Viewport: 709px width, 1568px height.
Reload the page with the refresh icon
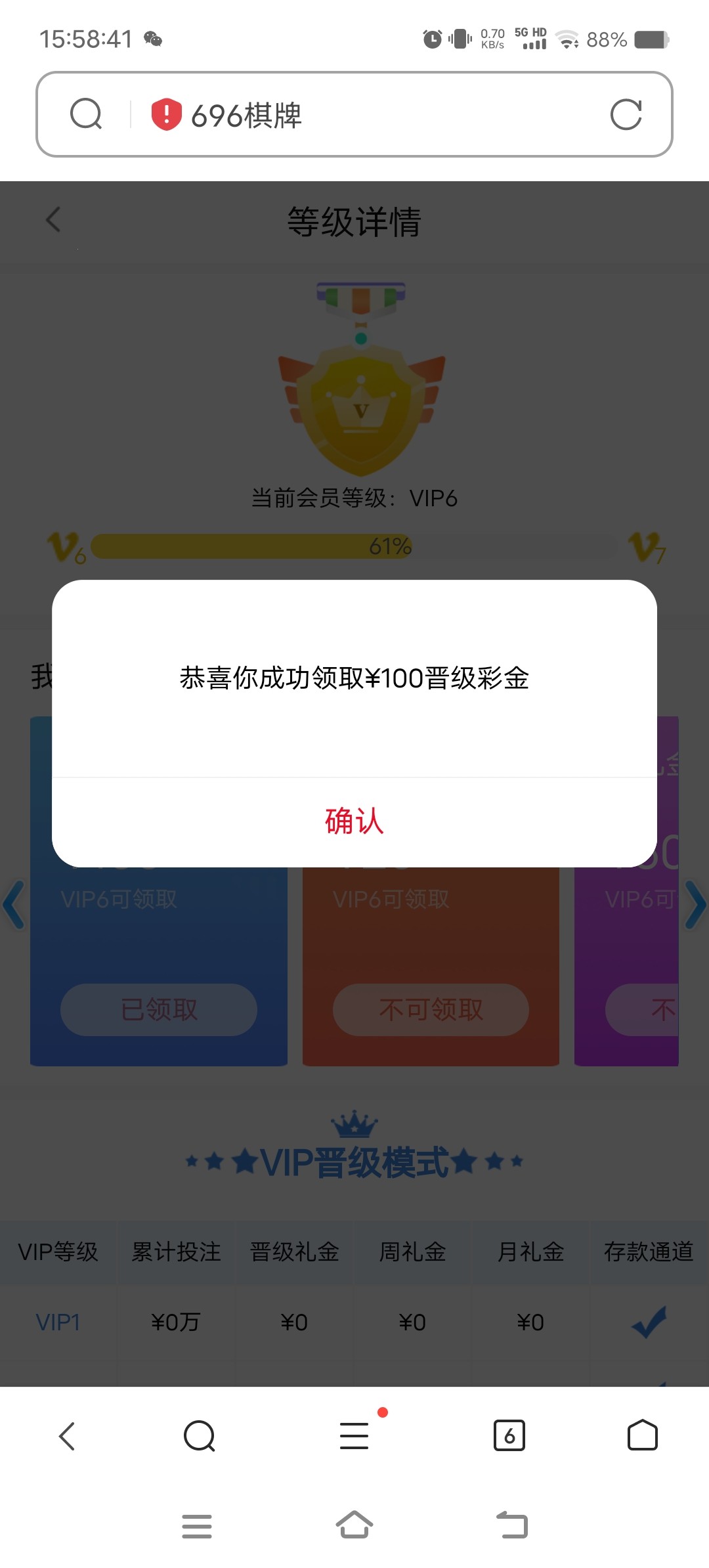coord(626,115)
